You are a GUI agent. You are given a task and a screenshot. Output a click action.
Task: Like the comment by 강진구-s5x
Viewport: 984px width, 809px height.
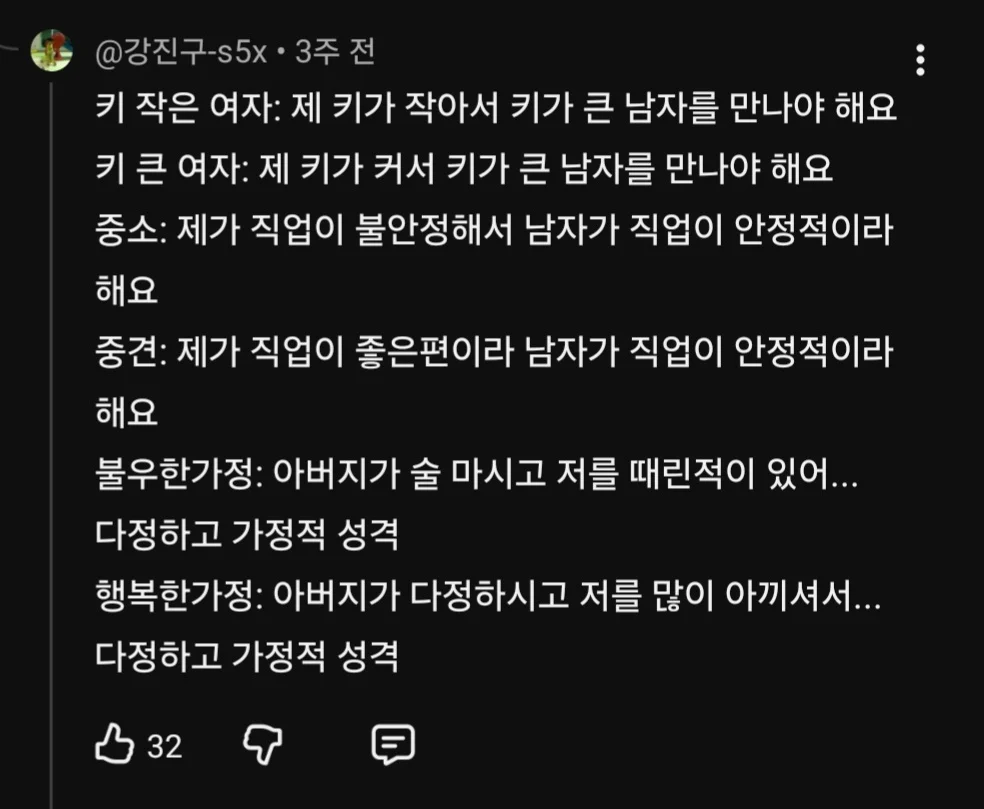[114, 745]
